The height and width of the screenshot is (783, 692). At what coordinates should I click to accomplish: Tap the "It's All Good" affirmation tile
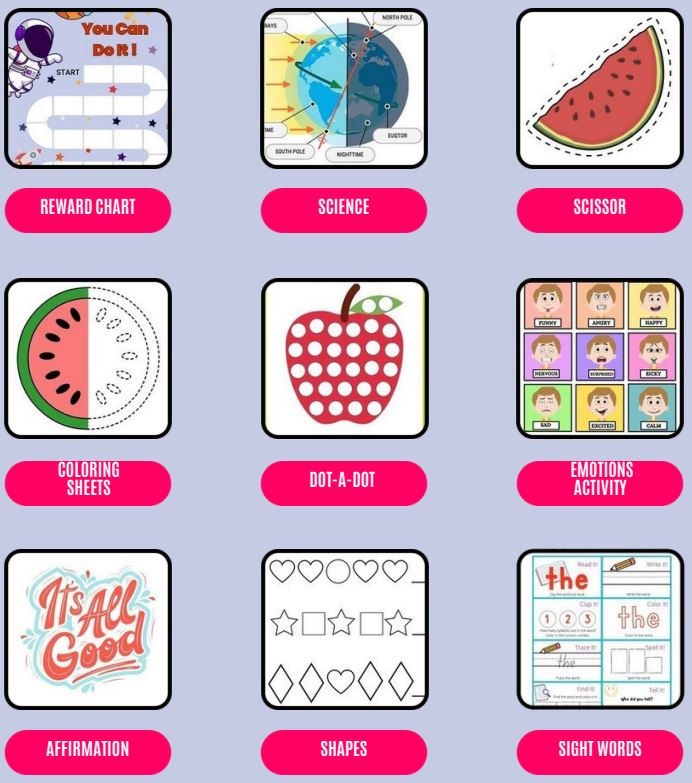click(88, 629)
